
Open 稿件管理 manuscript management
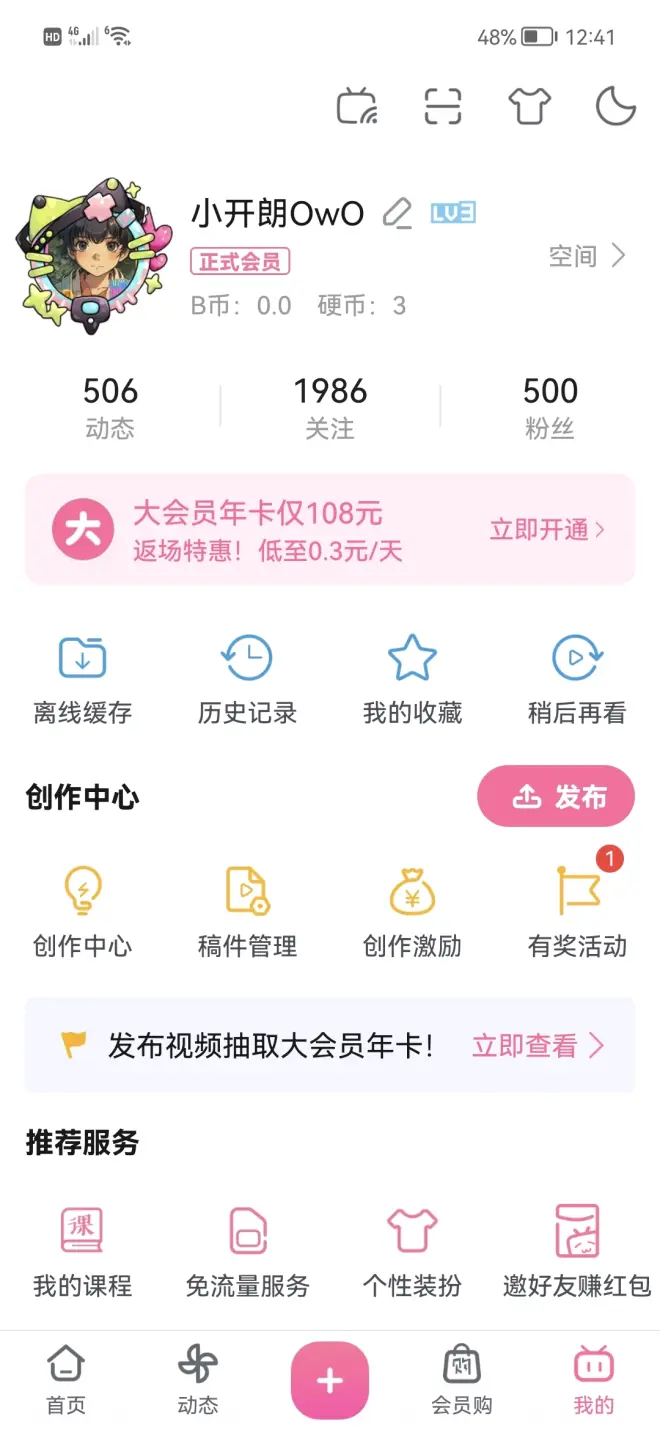click(247, 911)
